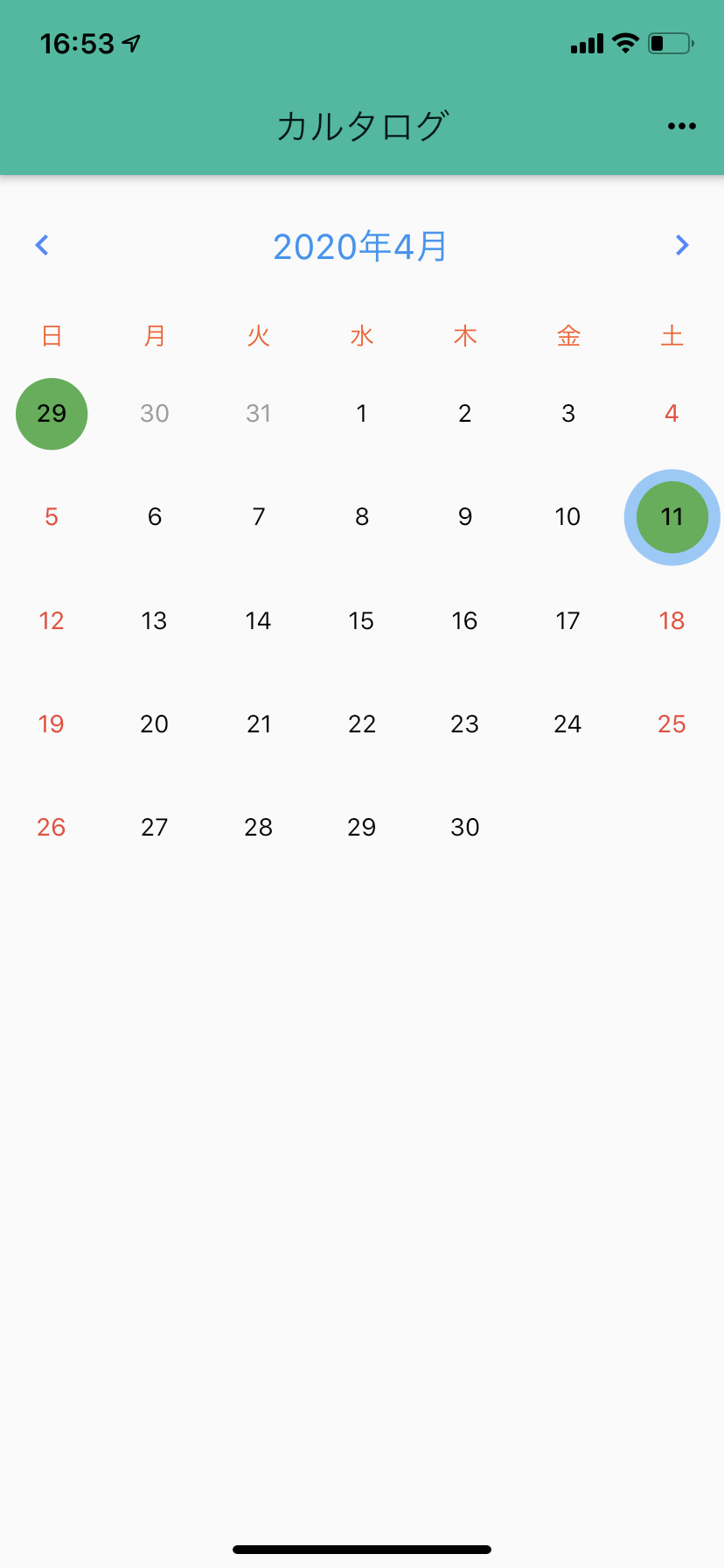Open the three-dot overflow menu

pyautogui.click(x=681, y=126)
